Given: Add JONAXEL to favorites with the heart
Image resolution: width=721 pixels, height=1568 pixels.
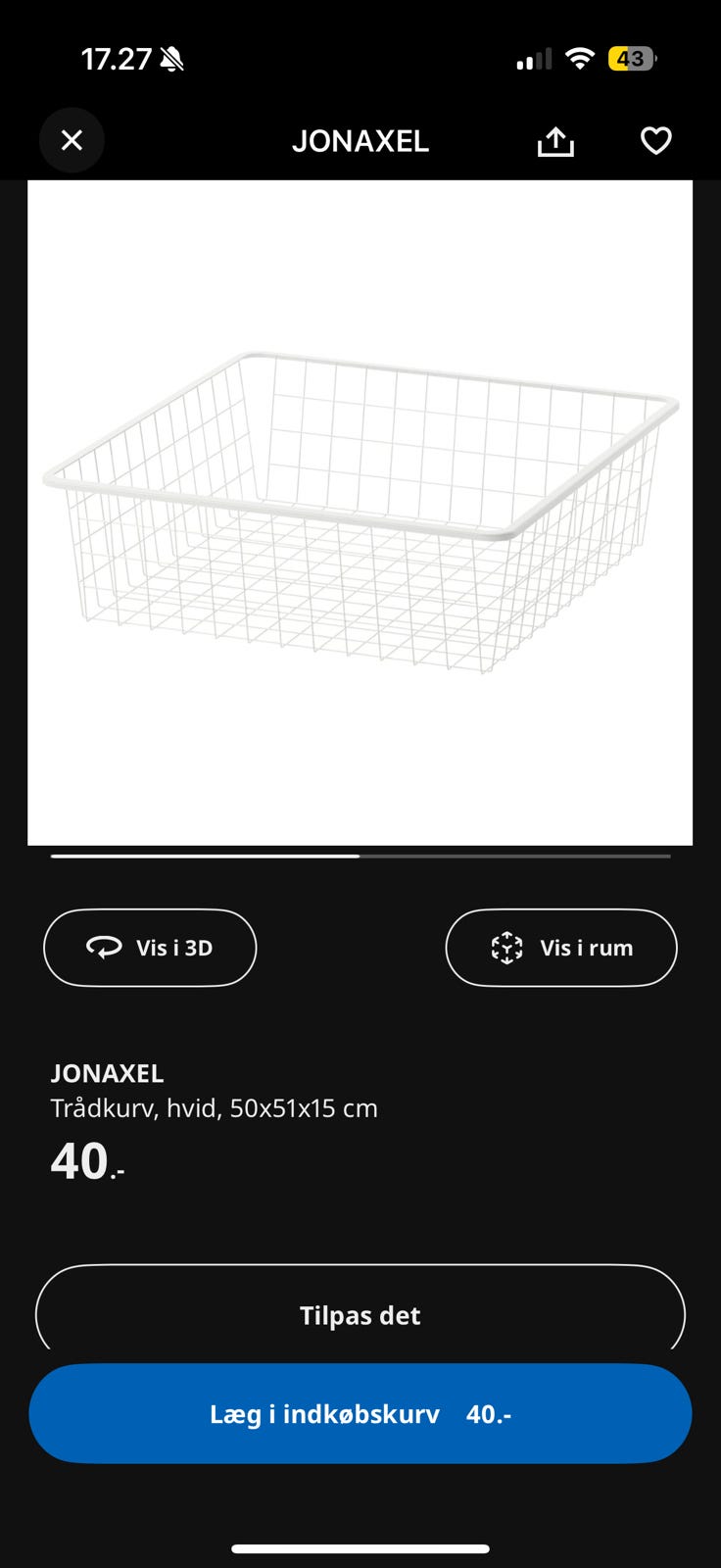Looking at the screenshot, I should point(655,141).
